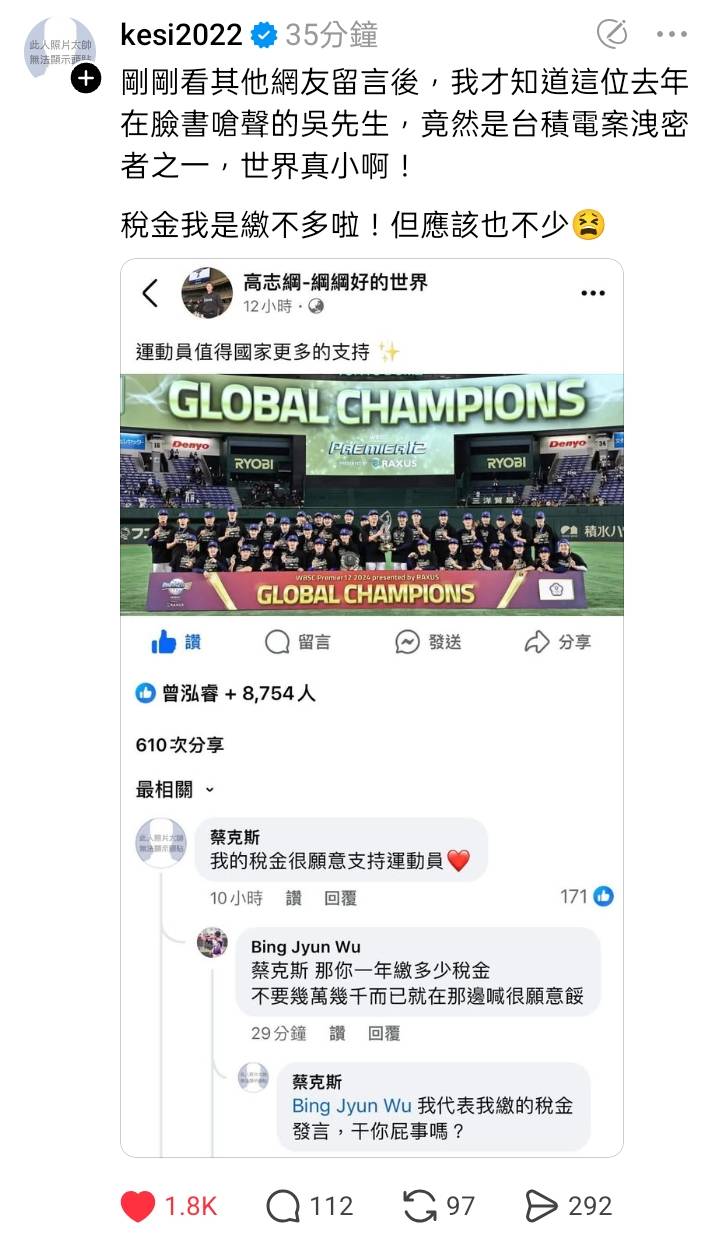Follow kesi2022 with the plus badge
This screenshot has height=1247, width=720.
click(x=87, y=79)
